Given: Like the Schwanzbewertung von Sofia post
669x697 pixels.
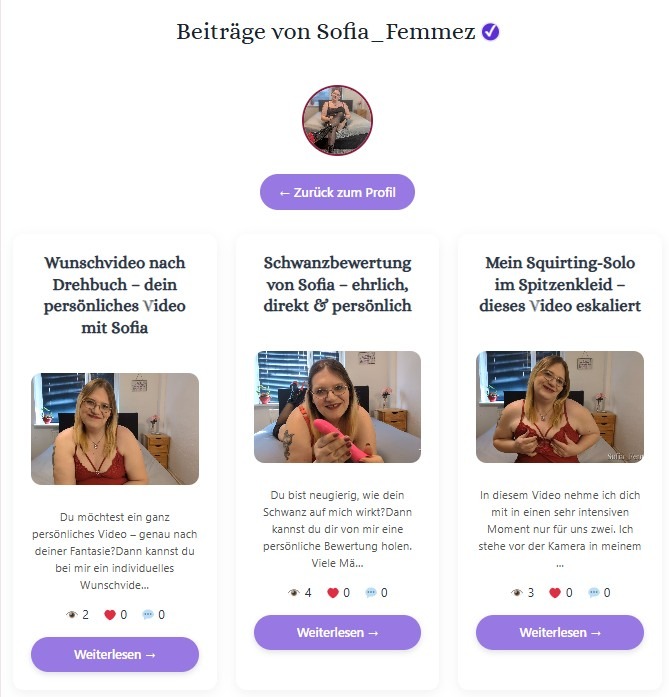Looking at the screenshot, I should [333, 593].
